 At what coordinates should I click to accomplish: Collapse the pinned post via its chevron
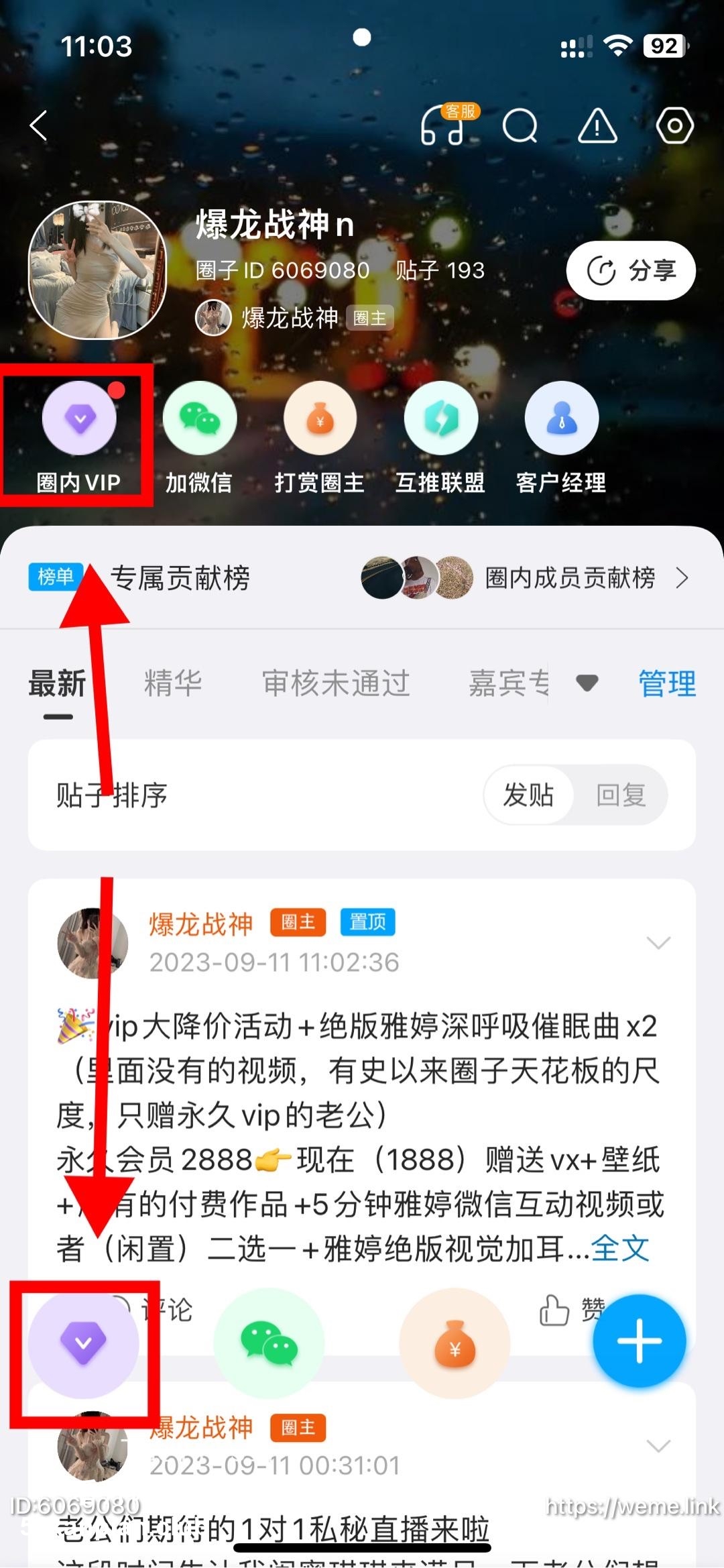click(657, 942)
